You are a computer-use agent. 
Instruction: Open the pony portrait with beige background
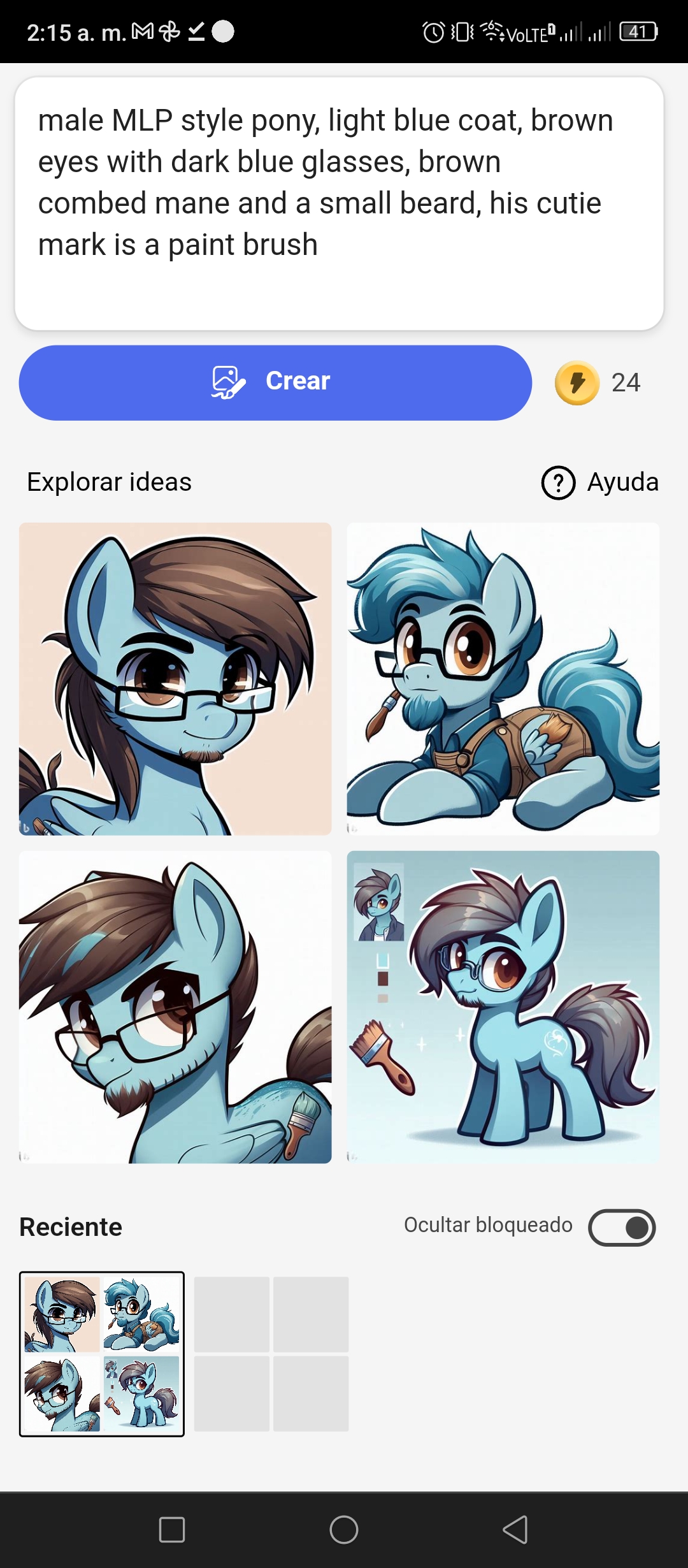pyautogui.click(x=175, y=679)
